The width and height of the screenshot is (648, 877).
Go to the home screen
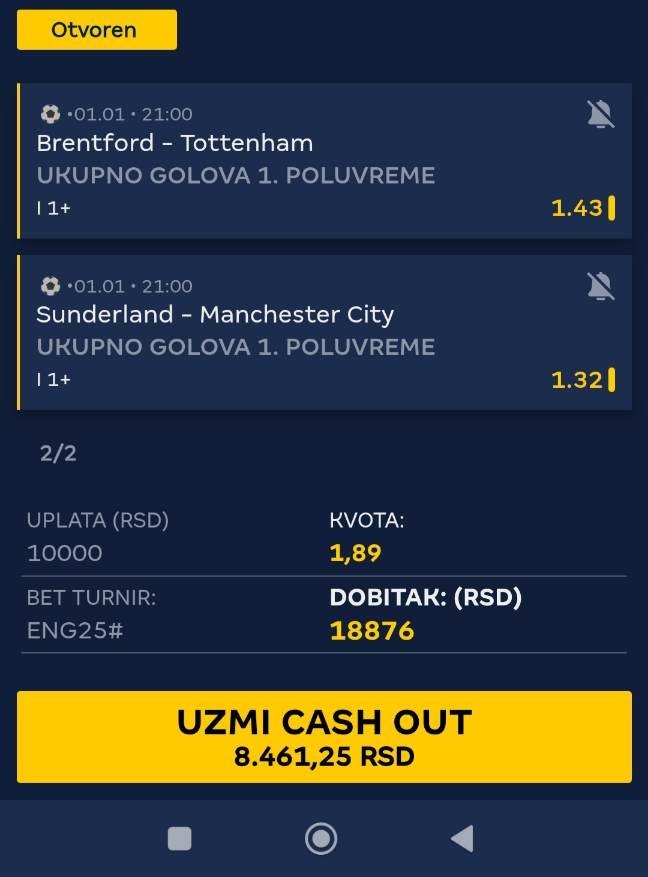(321, 838)
